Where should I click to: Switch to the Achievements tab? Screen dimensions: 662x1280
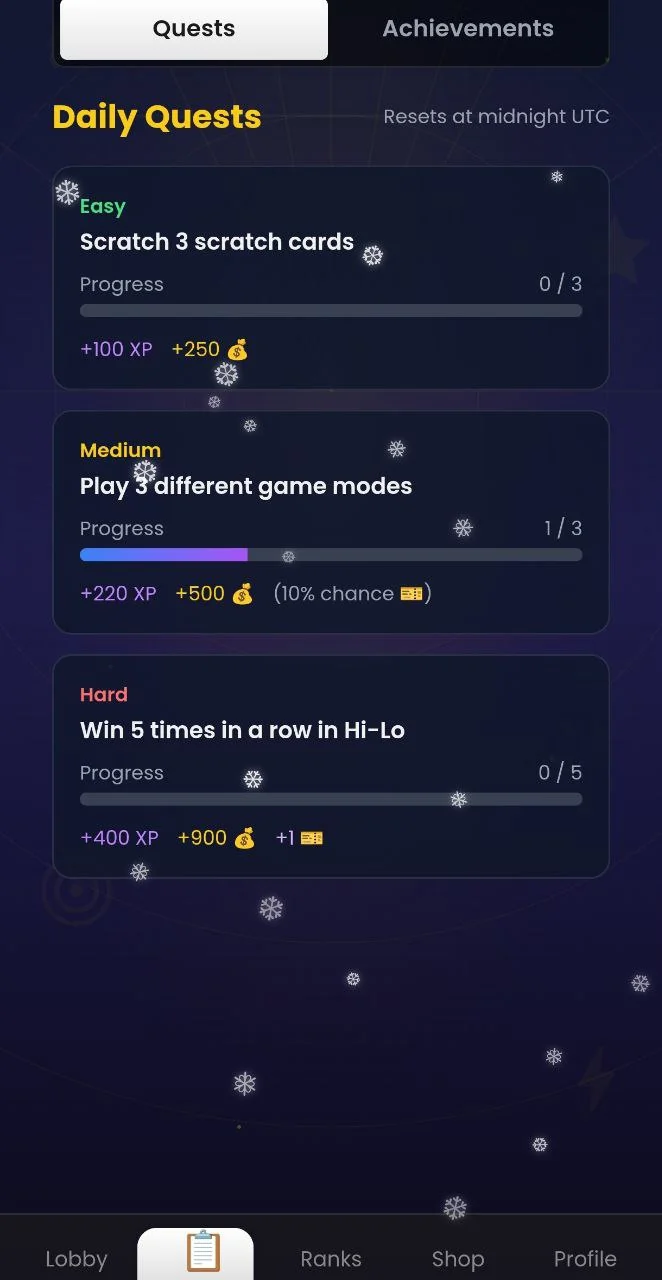point(468,29)
